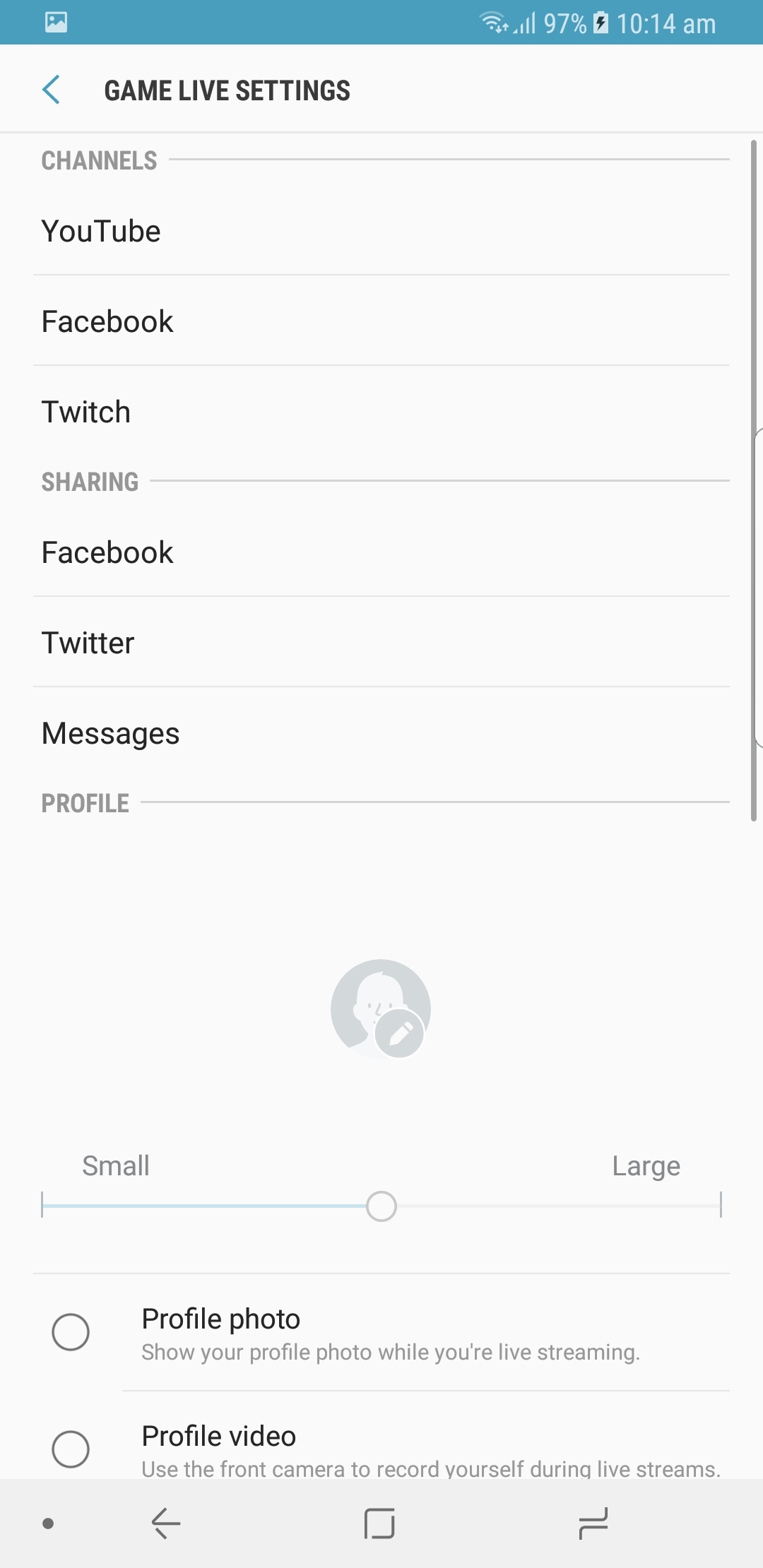The image size is (763, 1568).
Task: Select the Profile photo option
Action: 71,1332
